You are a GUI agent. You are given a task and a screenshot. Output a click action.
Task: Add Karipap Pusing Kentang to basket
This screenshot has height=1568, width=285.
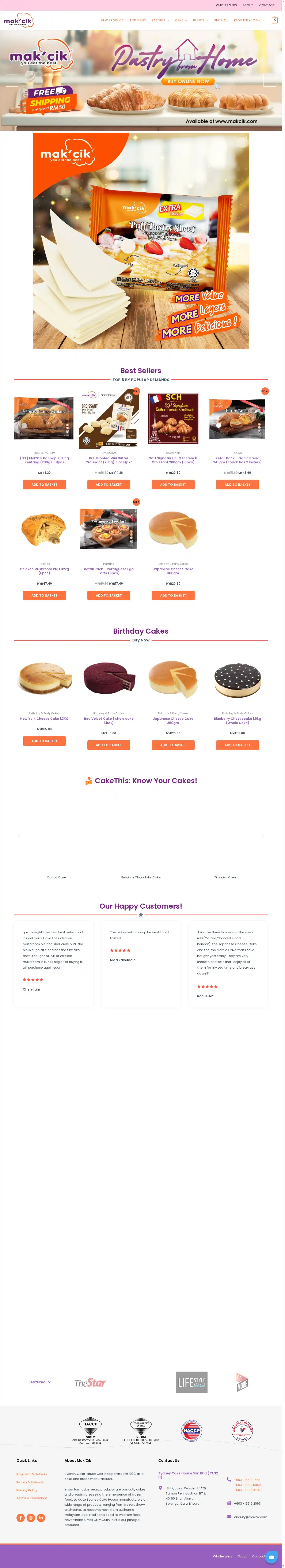tap(45, 485)
